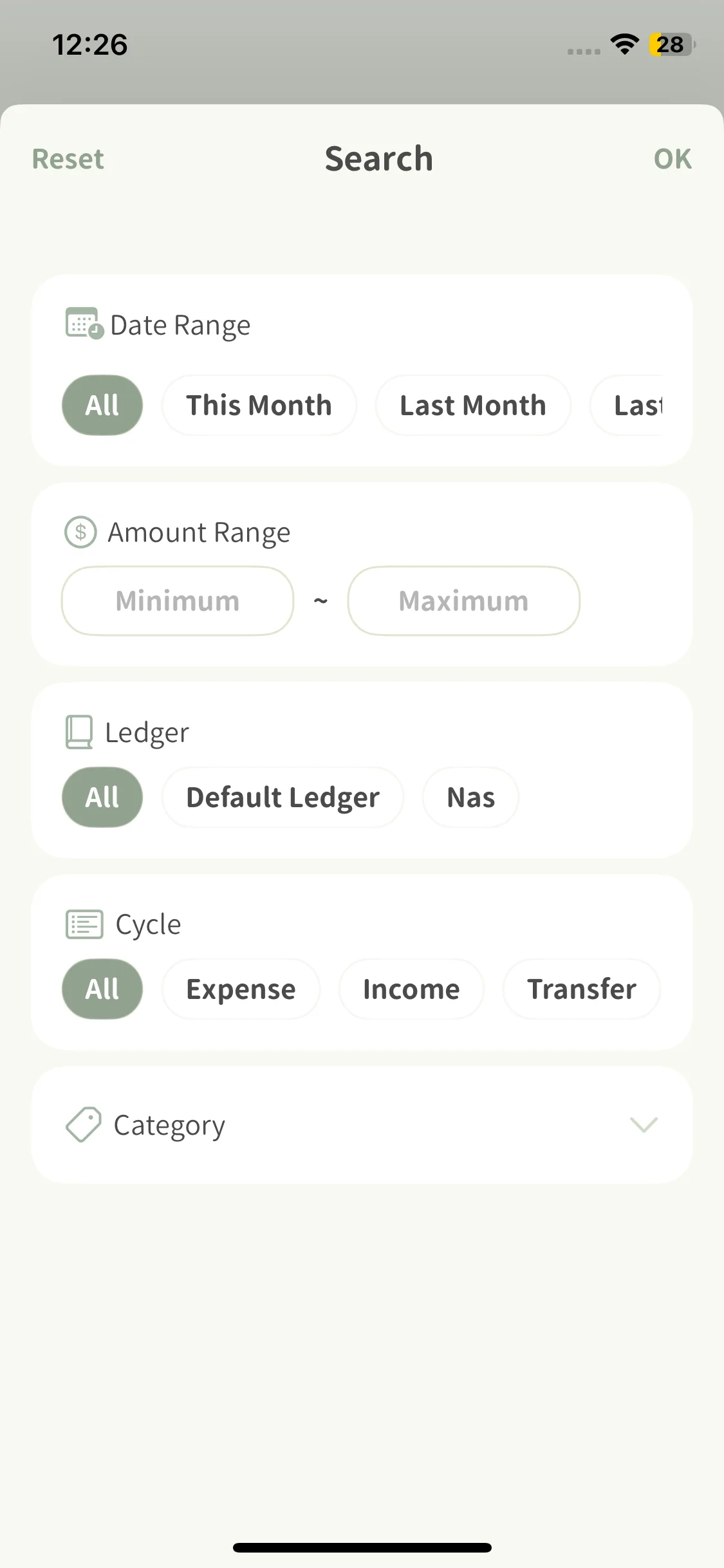Select All under Cycle
724x1568 pixels.
click(102, 989)
